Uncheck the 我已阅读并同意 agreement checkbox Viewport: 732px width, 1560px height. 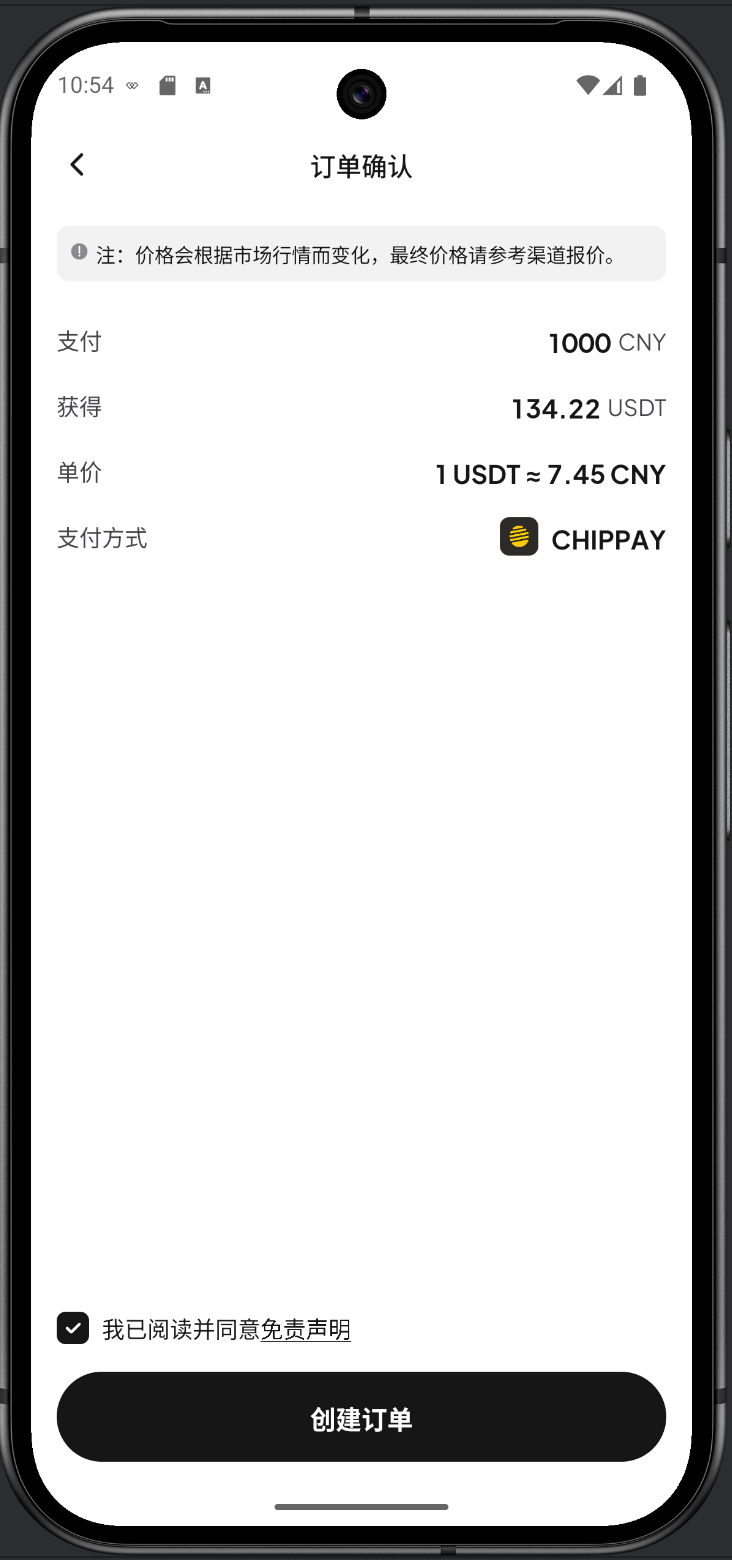(x=73, y=1328)
